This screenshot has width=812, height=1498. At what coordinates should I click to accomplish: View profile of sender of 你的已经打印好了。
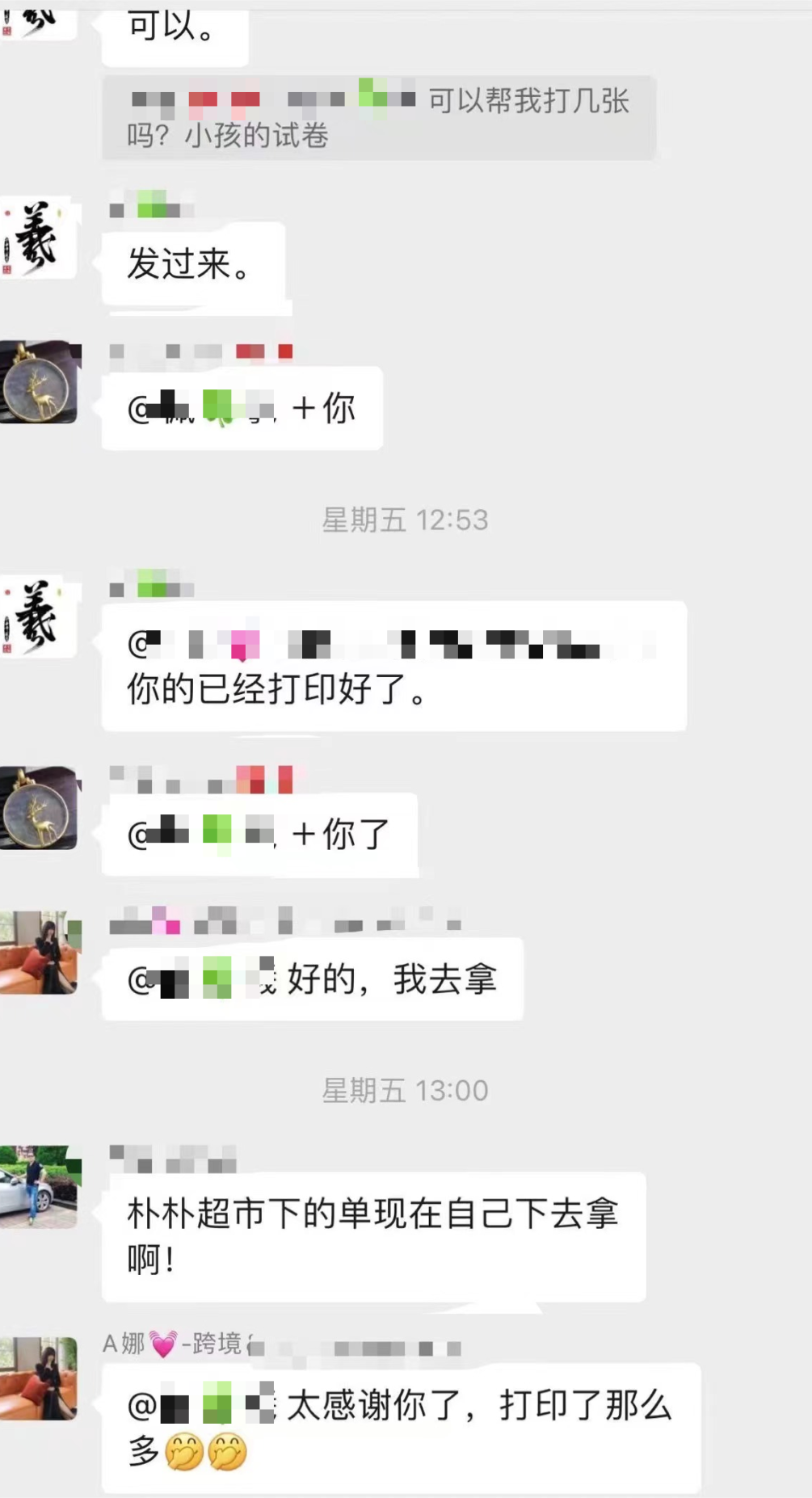pos(39,617)
